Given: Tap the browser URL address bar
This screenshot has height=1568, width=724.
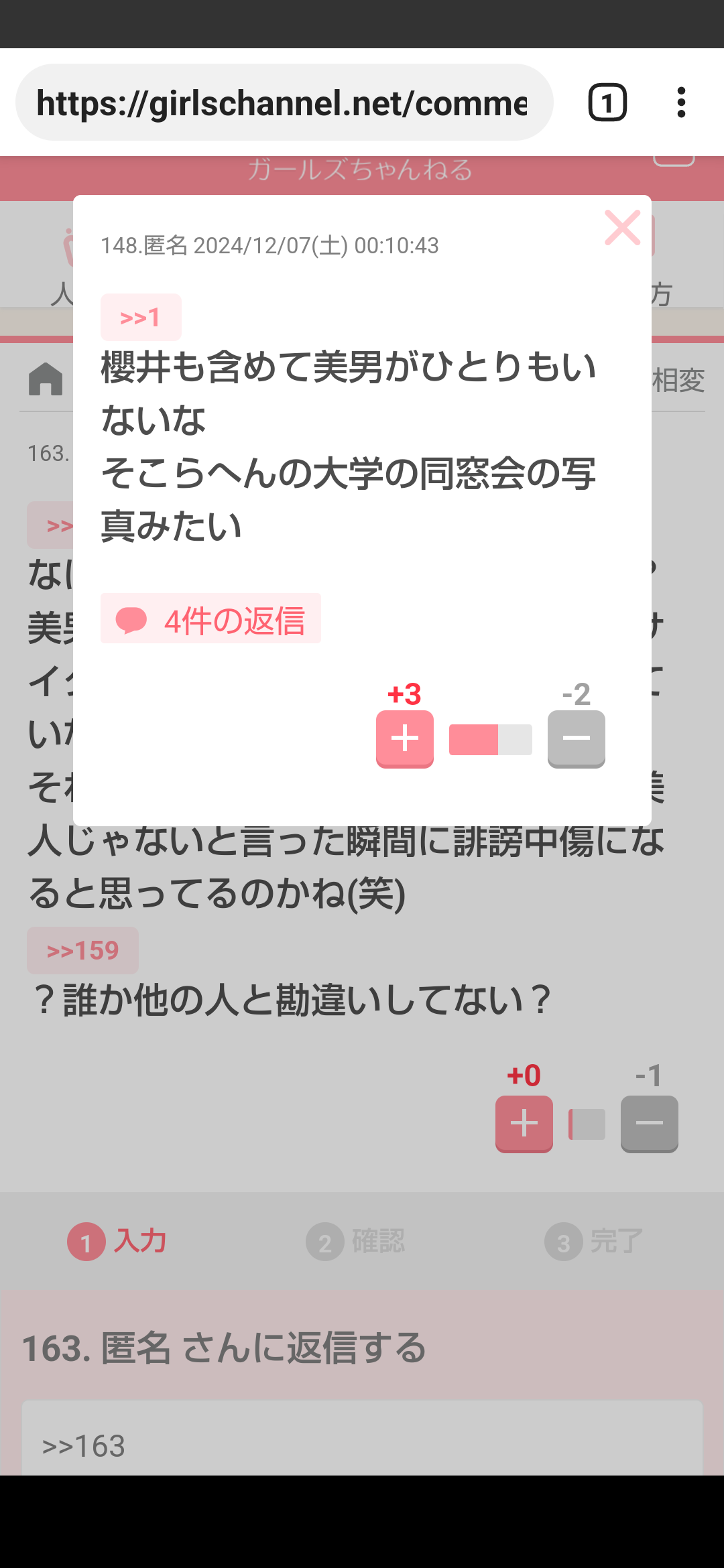Looking at the screenshot, I should [284, 103].
